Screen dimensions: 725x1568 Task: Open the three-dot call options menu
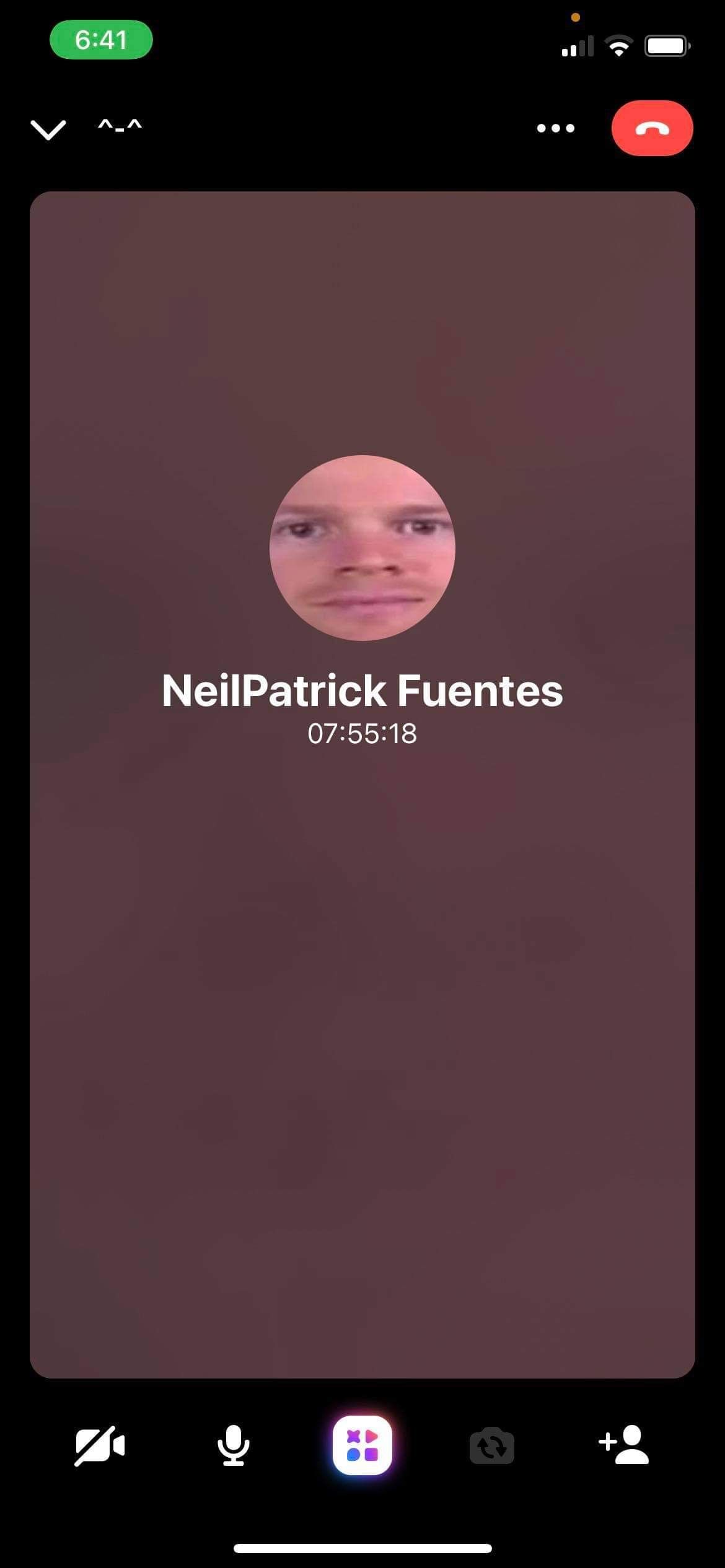coord(555,128)
